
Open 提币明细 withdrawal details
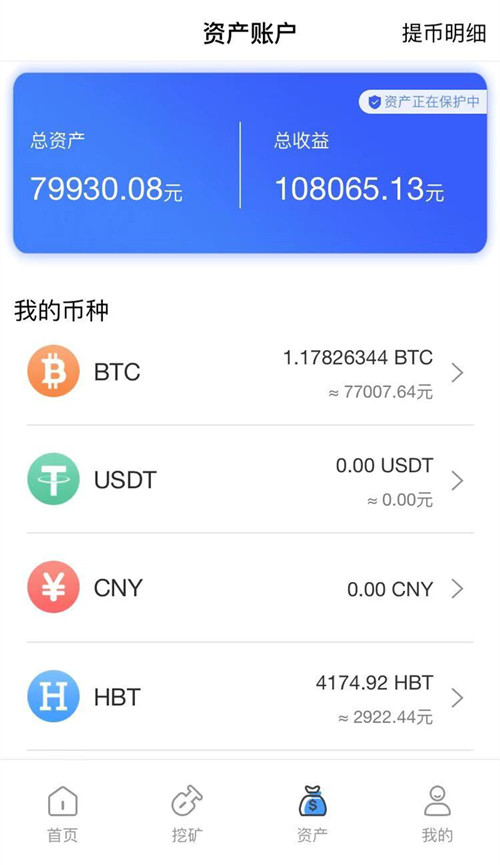click(444, 33)
